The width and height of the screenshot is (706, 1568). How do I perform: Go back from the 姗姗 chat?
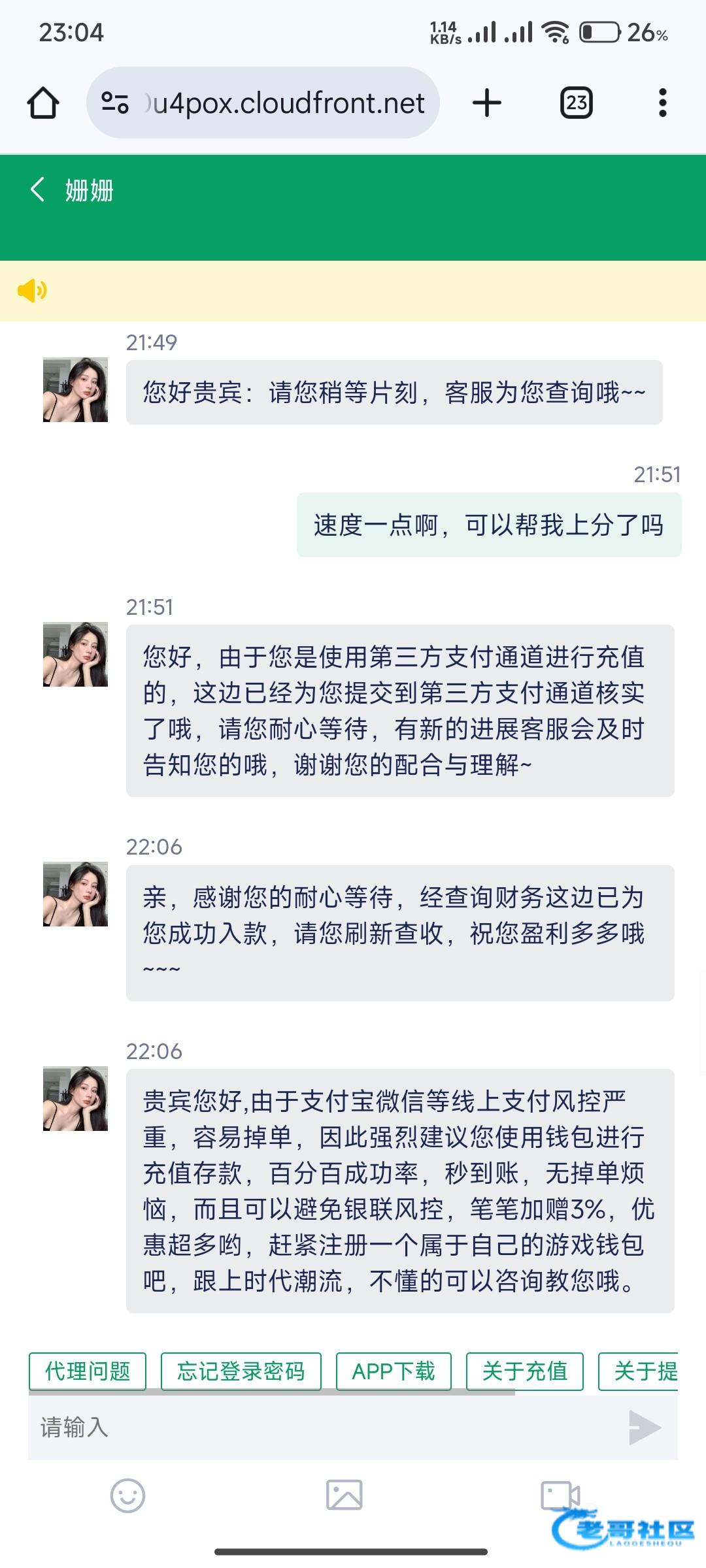pos(38,190)
